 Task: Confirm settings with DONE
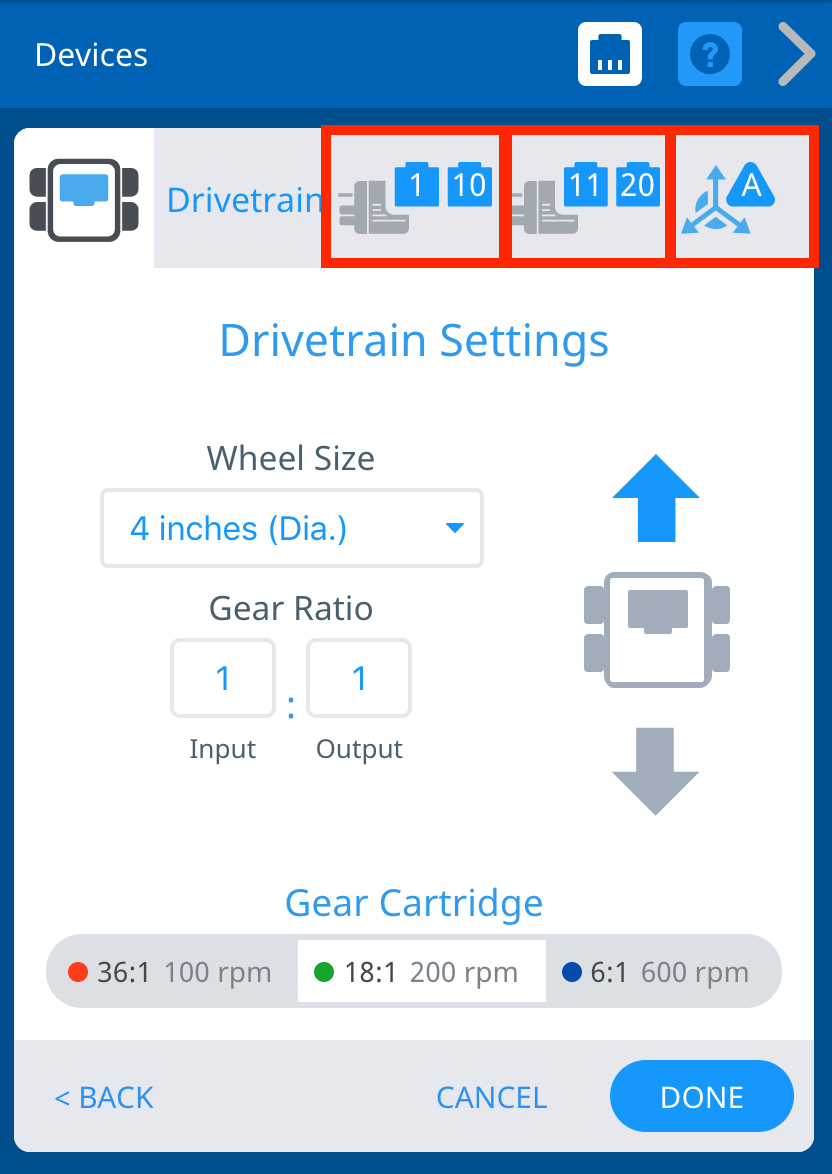coord(701,1097)
